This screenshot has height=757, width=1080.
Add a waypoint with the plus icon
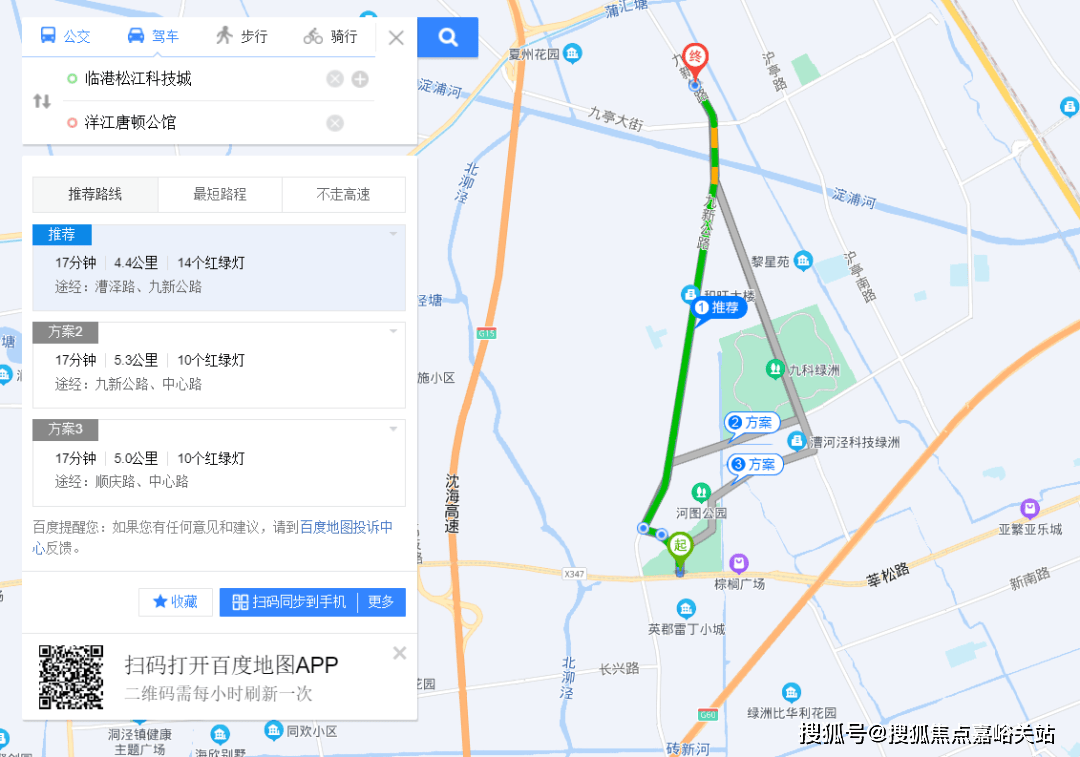(360, 79)
